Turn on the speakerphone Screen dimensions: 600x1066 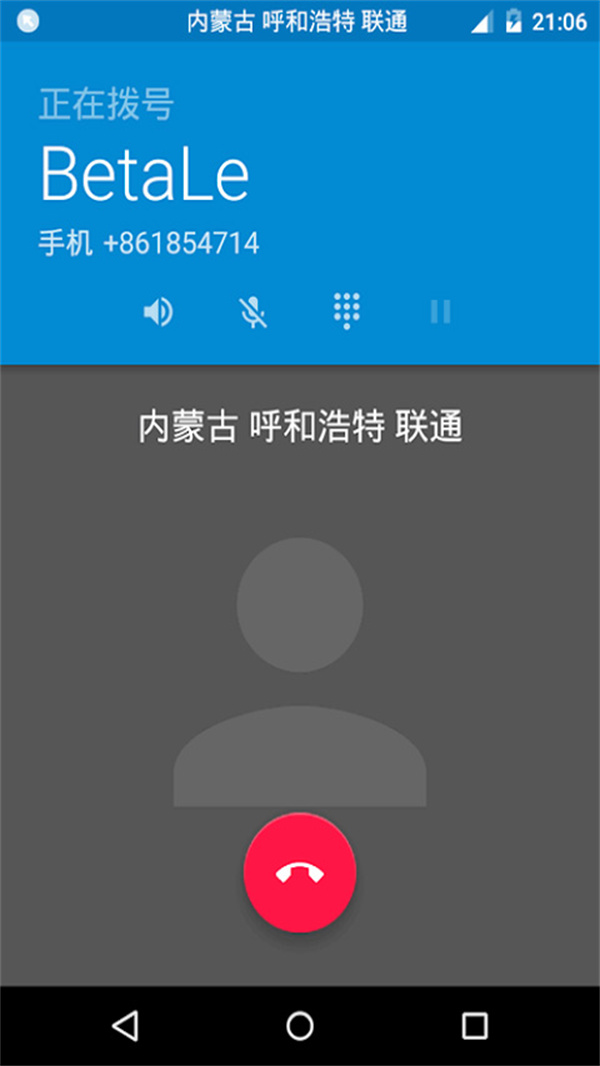click(158, 313)
